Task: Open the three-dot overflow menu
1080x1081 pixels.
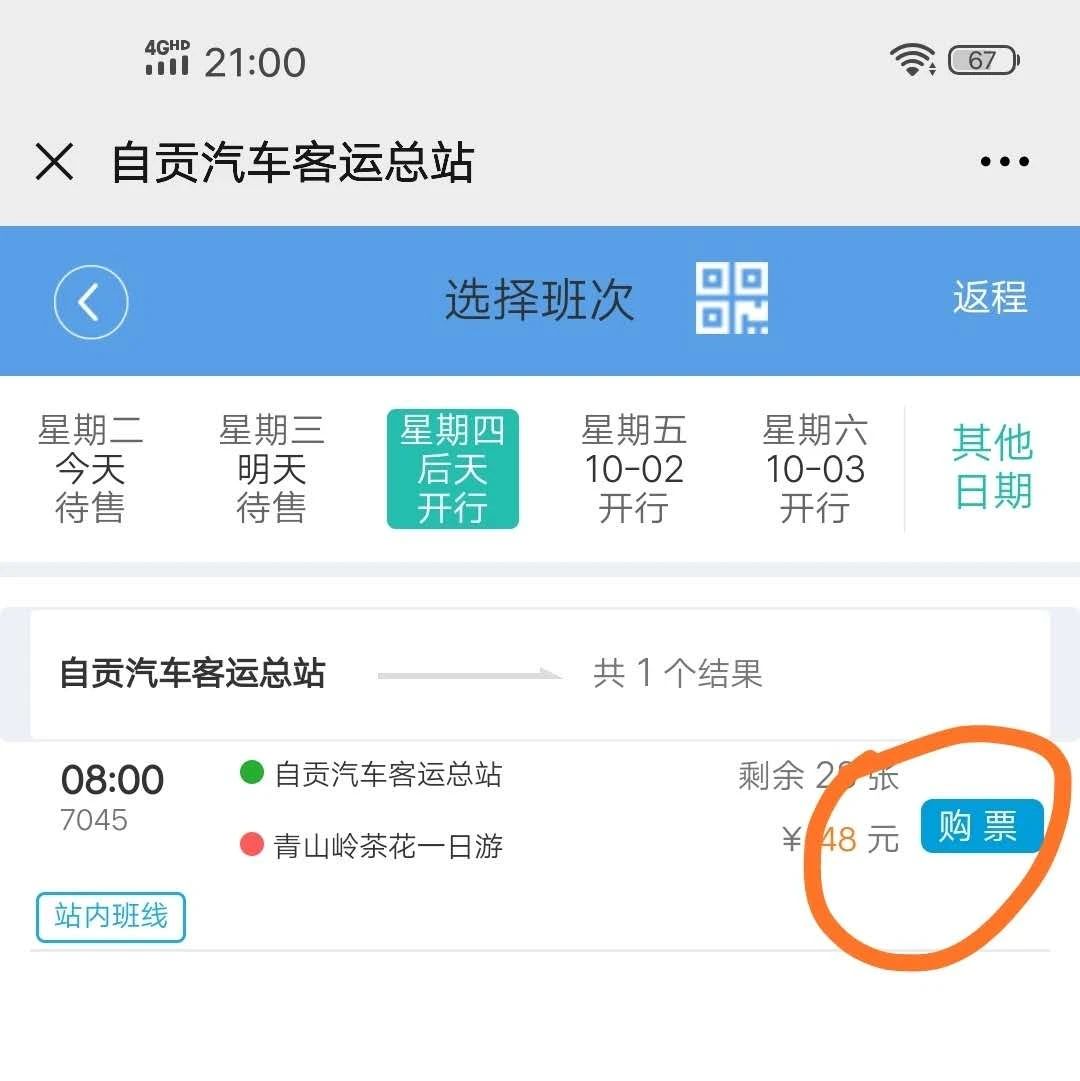Action: click(x=1004, y=162)
